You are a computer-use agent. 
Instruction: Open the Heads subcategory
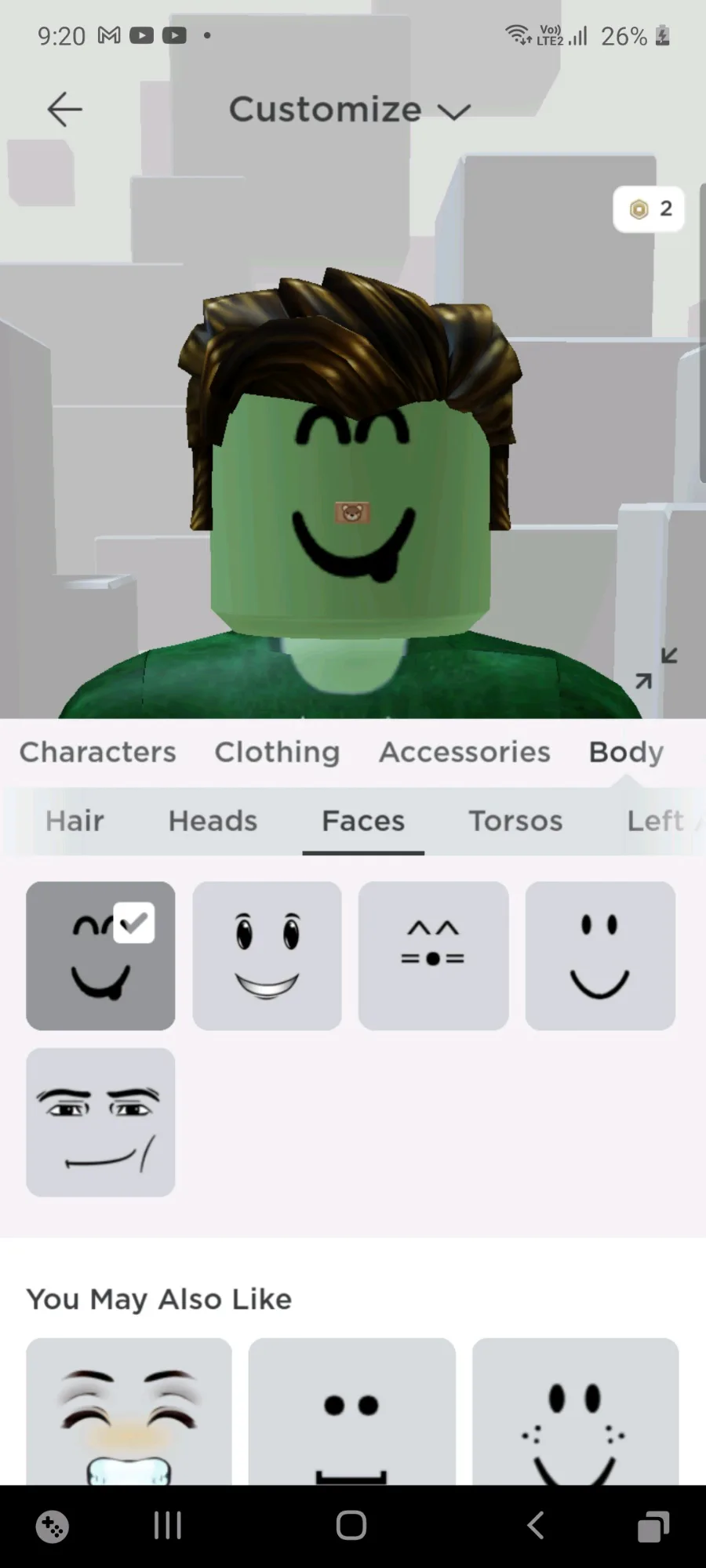(213, 821)
